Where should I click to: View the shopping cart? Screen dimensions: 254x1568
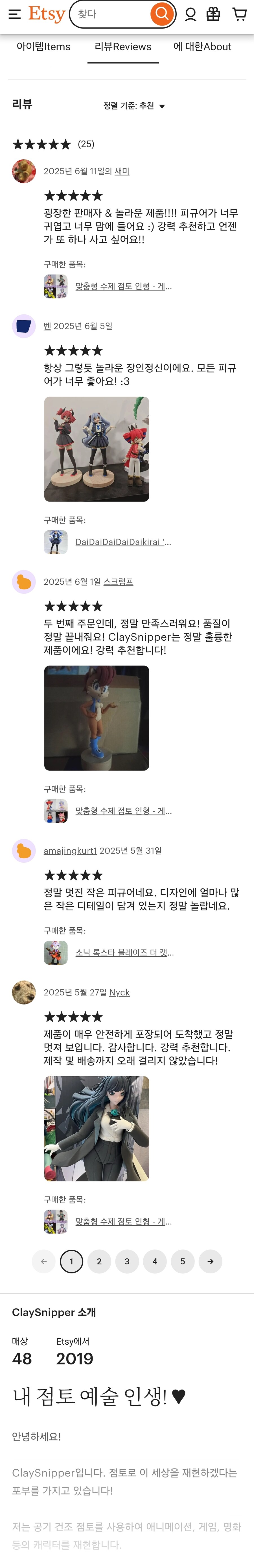[x=239, y=14]
